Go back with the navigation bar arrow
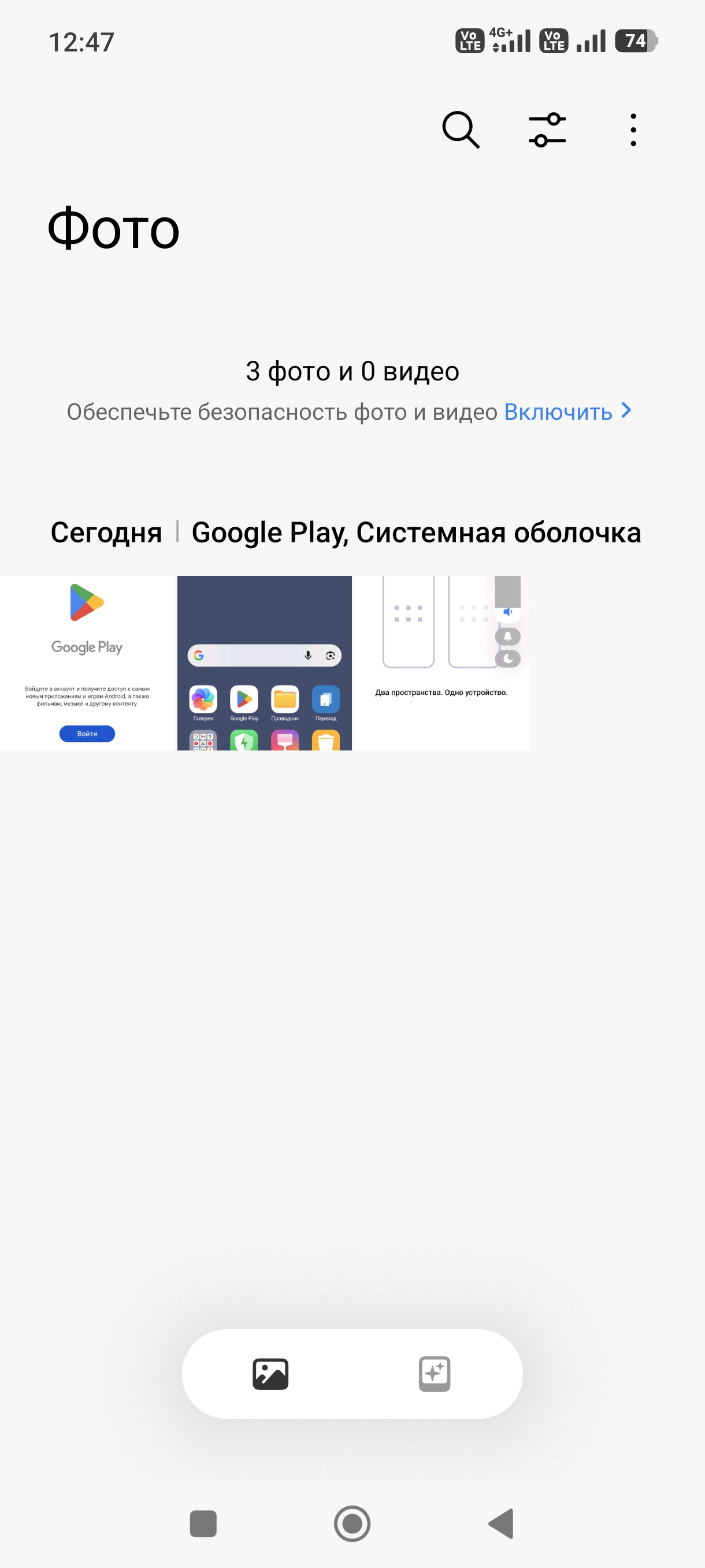This screenshot has height=1568, width=705. coord(500,1523)
